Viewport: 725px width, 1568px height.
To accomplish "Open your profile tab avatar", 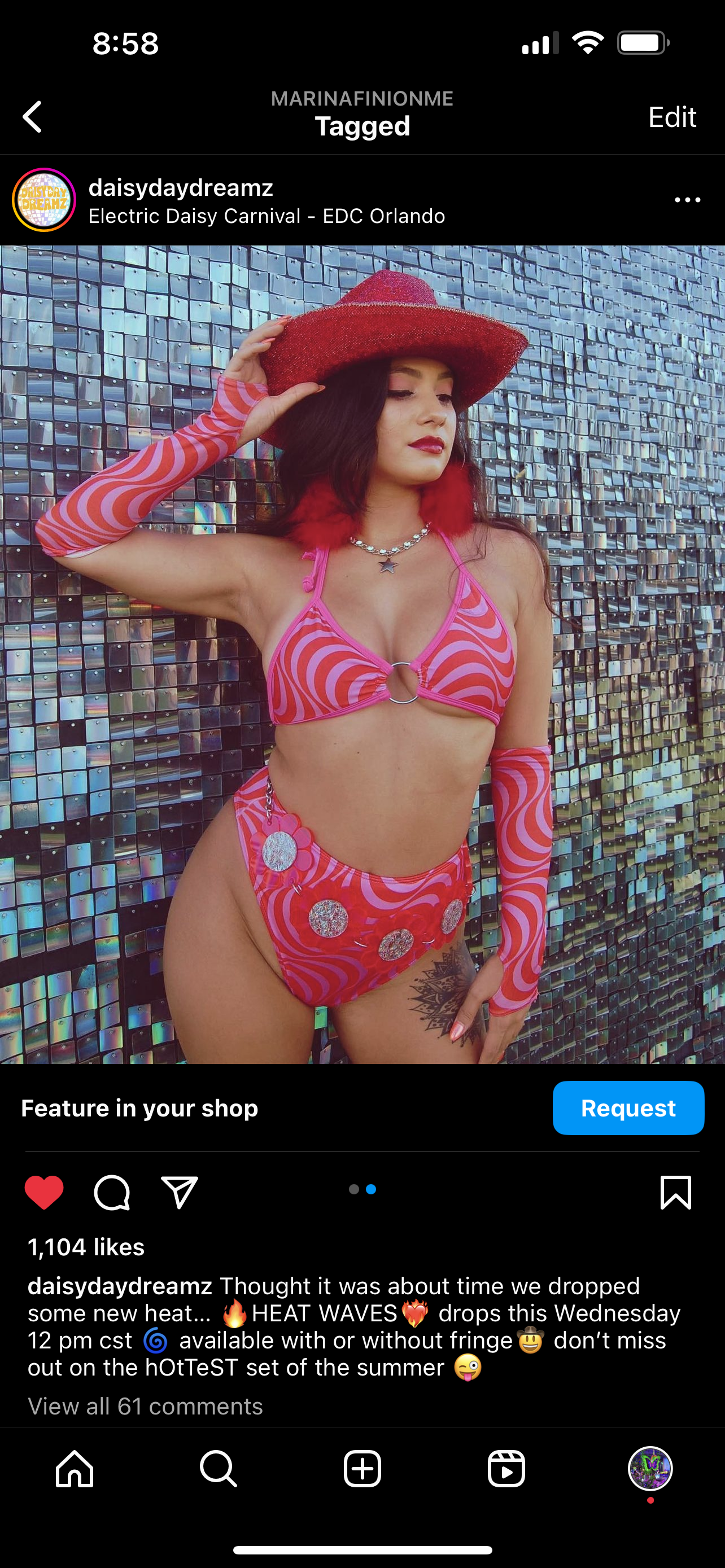I will click(x=650, y=1469).
